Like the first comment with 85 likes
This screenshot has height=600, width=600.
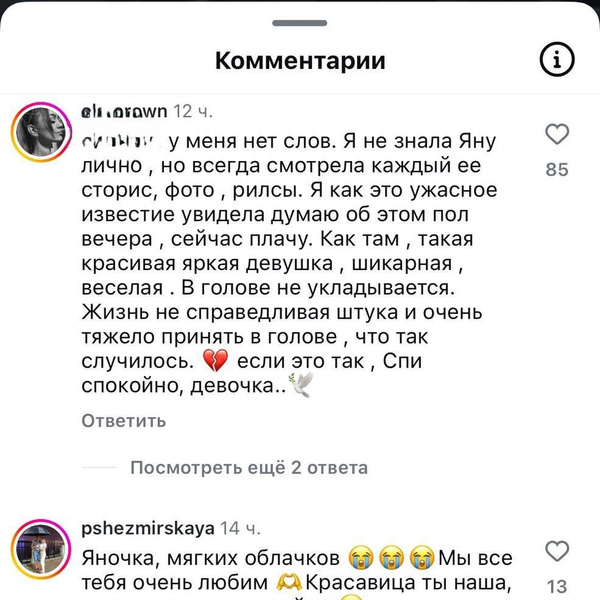coord(557,135)
